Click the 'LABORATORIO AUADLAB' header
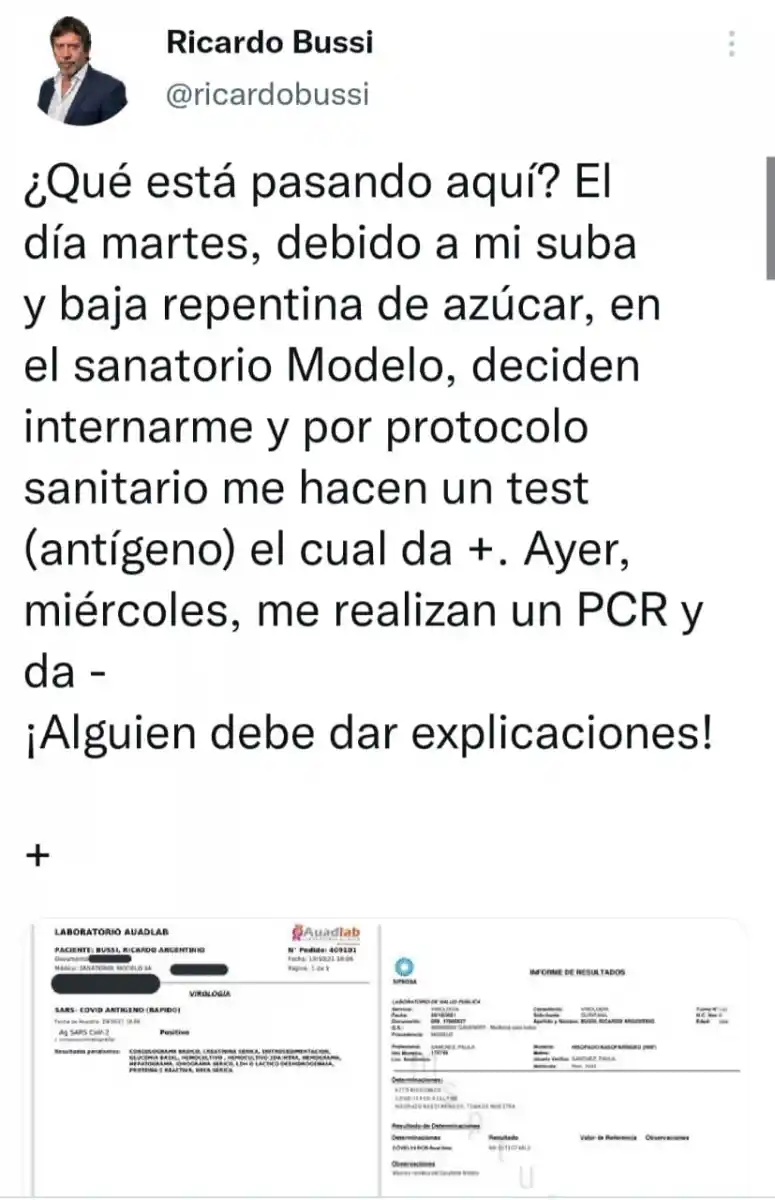This screenshot has height=1200, width=775. coord(111,930)
